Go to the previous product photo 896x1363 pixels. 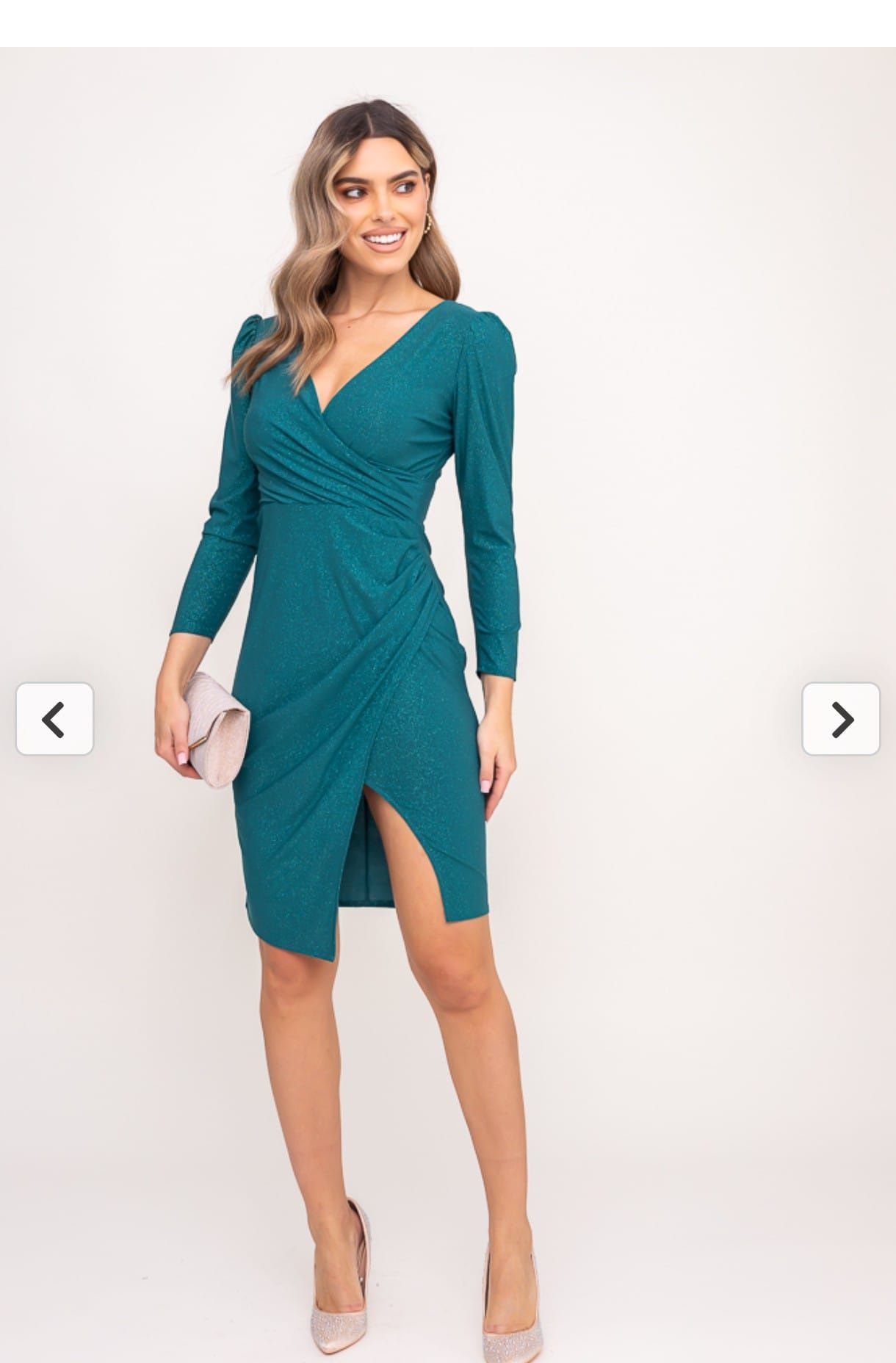coord(54,719)
